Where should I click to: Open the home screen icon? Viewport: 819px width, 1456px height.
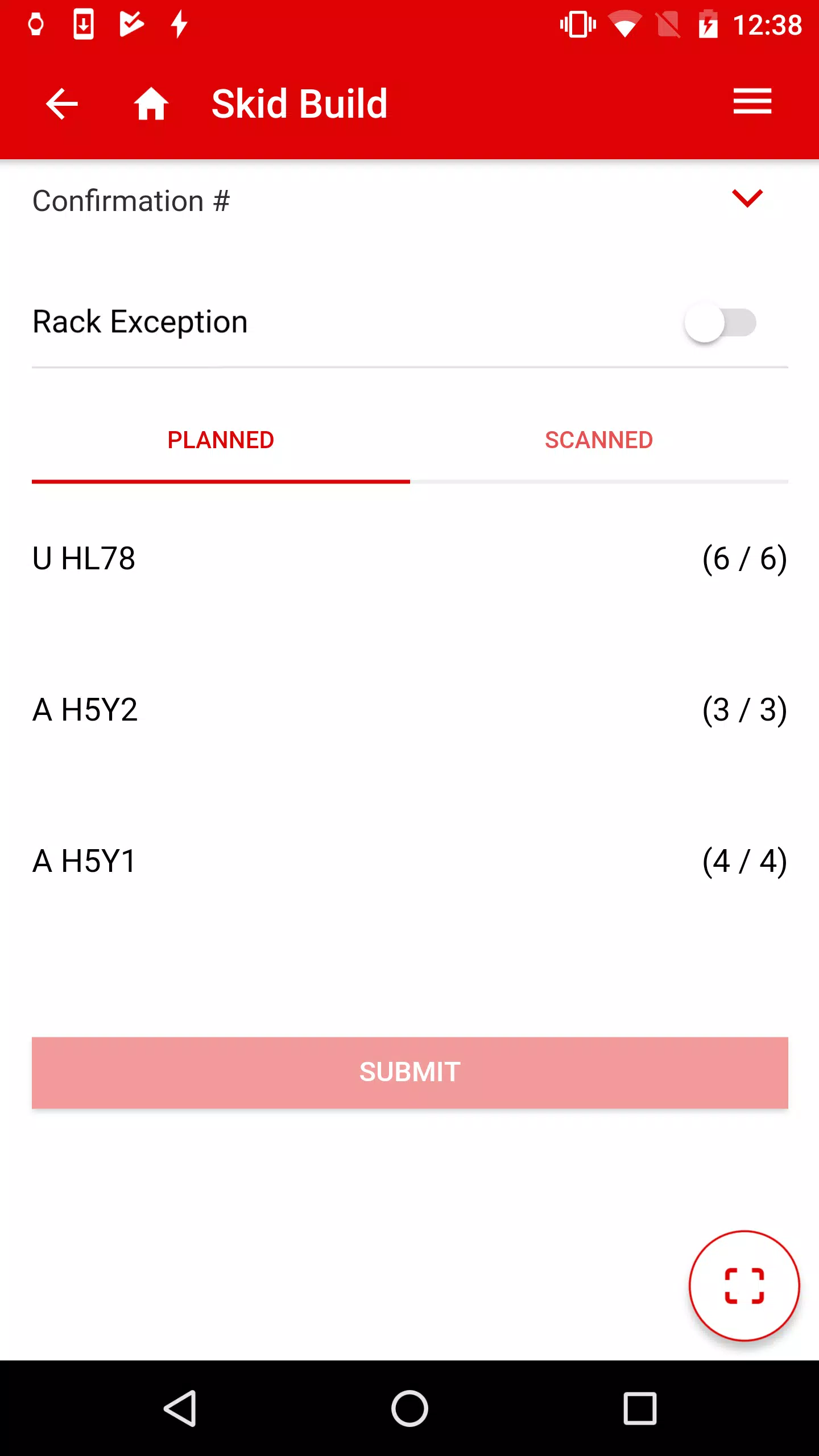[151, 104]
